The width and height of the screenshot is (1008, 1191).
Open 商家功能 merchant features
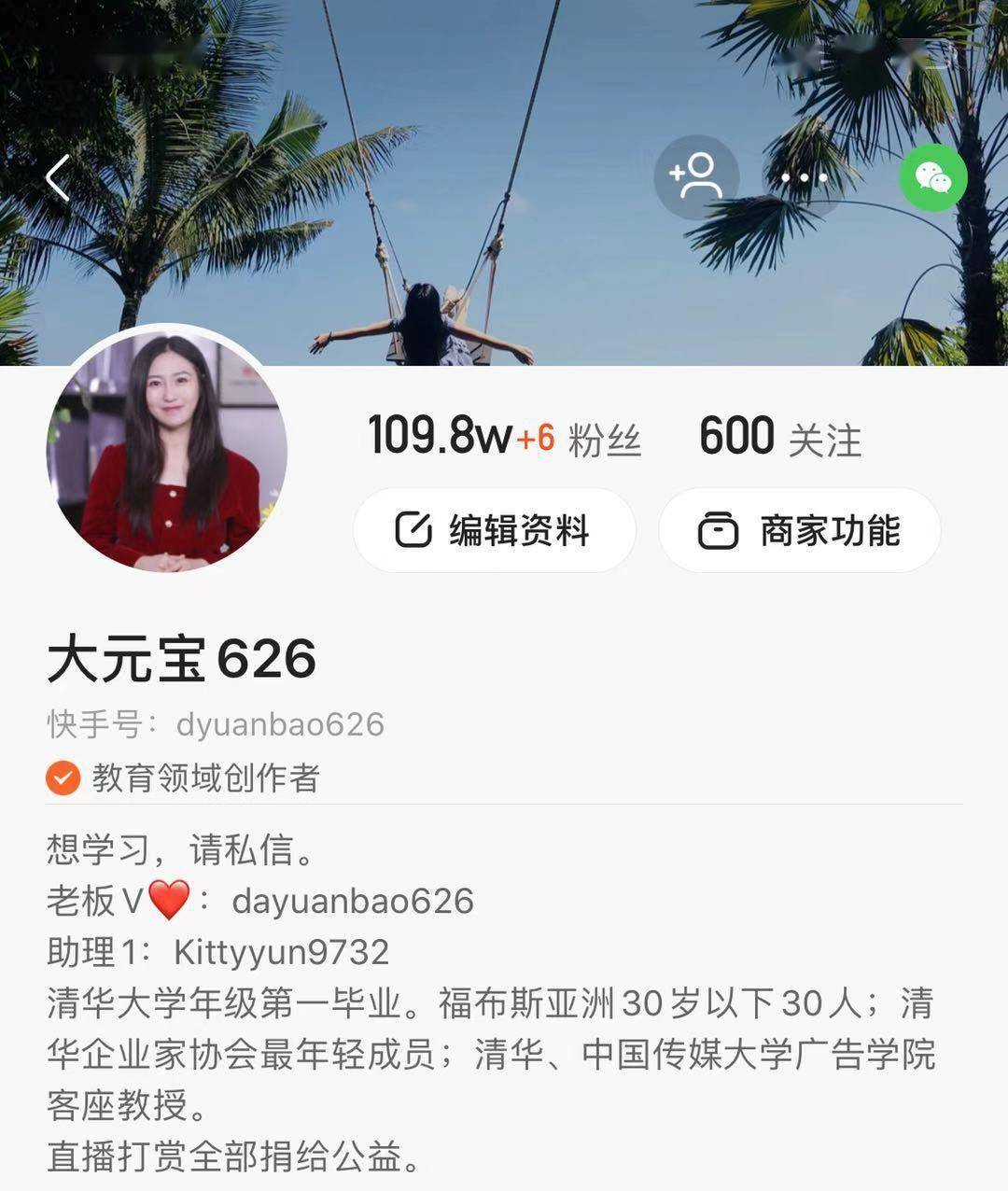800,530
